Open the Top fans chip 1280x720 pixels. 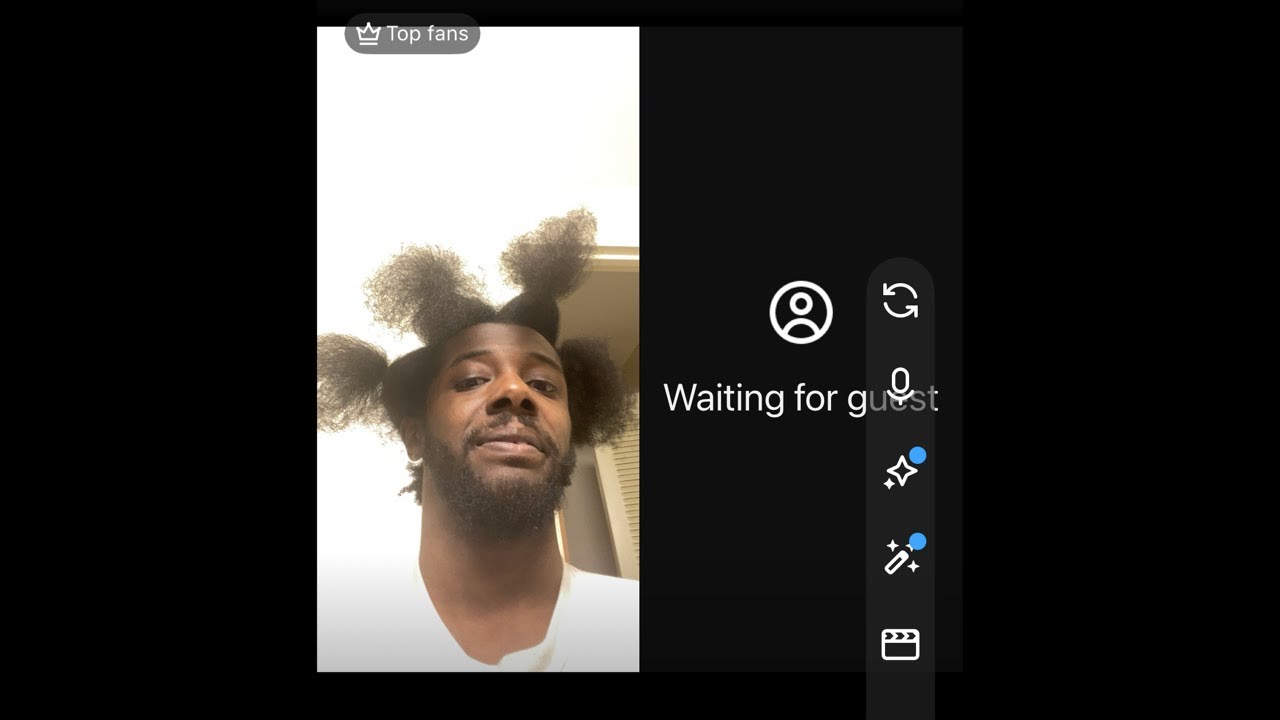(x=412, y=34)
